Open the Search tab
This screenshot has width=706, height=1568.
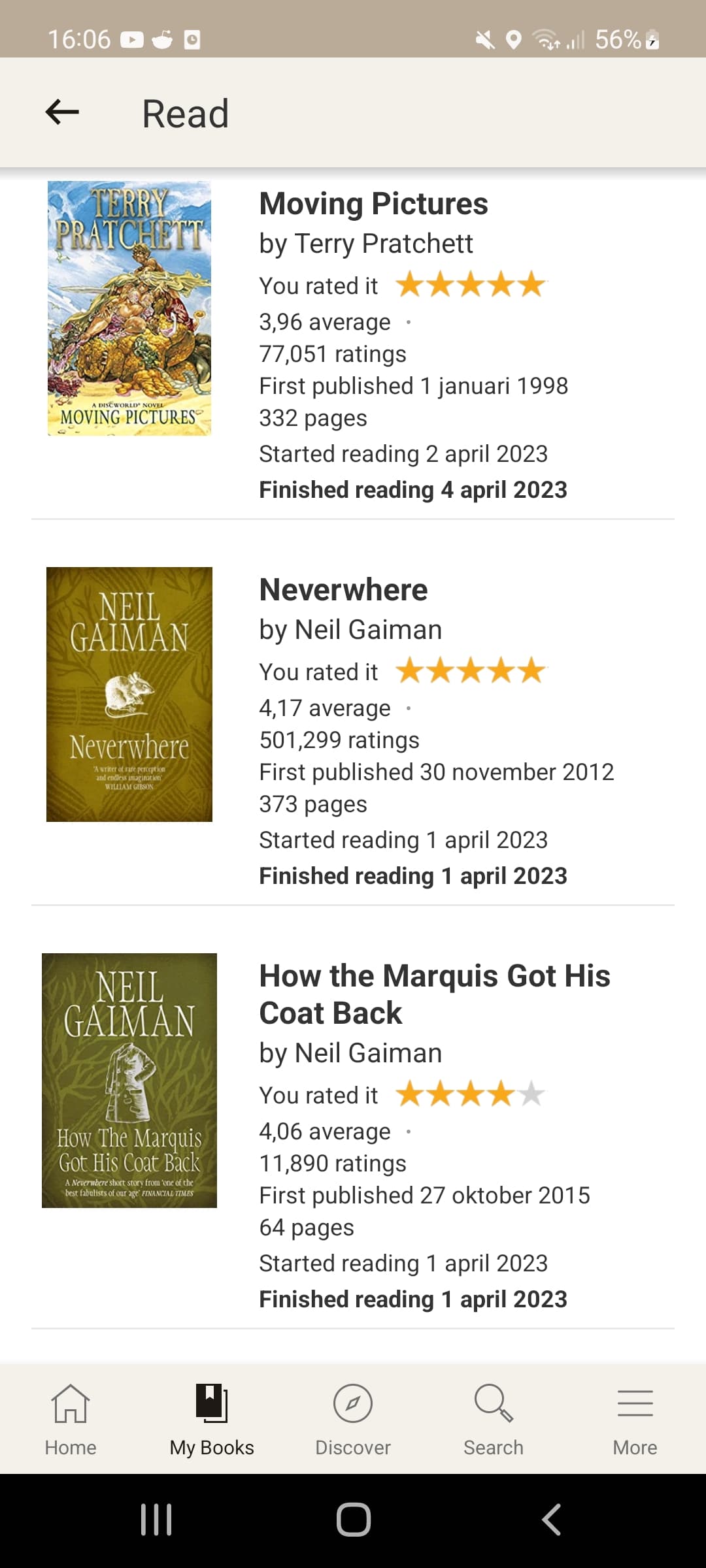pos(494,1419)
